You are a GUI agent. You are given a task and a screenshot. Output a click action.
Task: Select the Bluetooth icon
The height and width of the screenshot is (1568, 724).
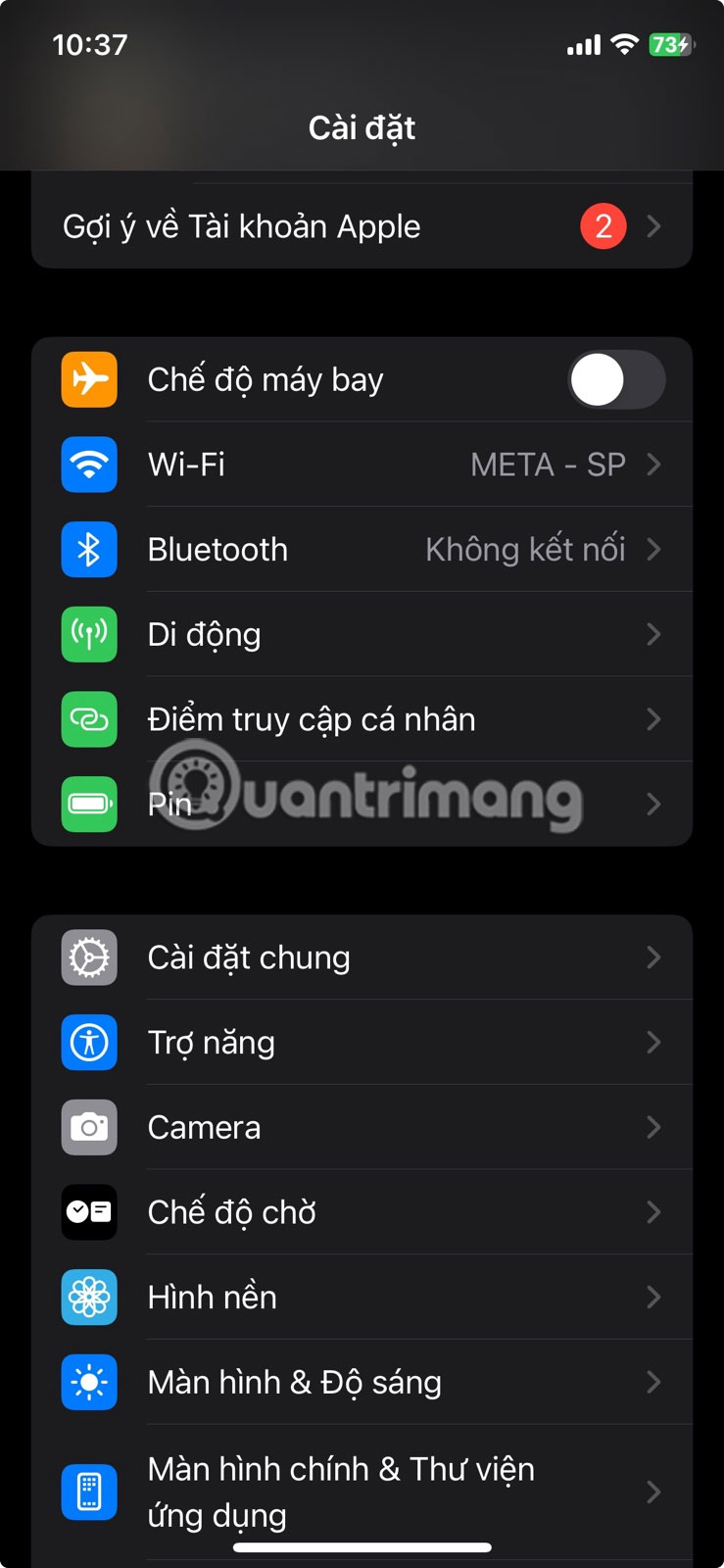click(88, 550)
